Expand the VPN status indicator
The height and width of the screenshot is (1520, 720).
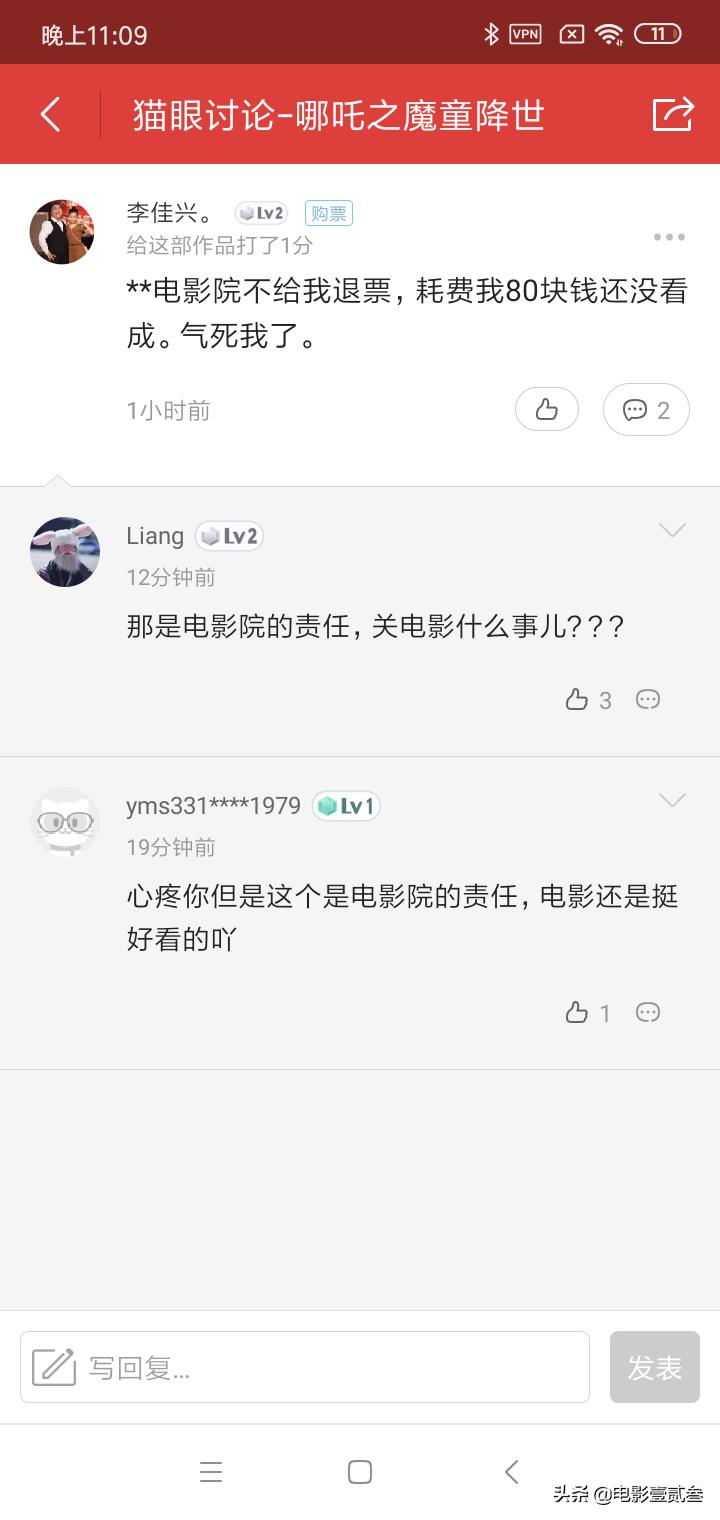tap(524, 33)
